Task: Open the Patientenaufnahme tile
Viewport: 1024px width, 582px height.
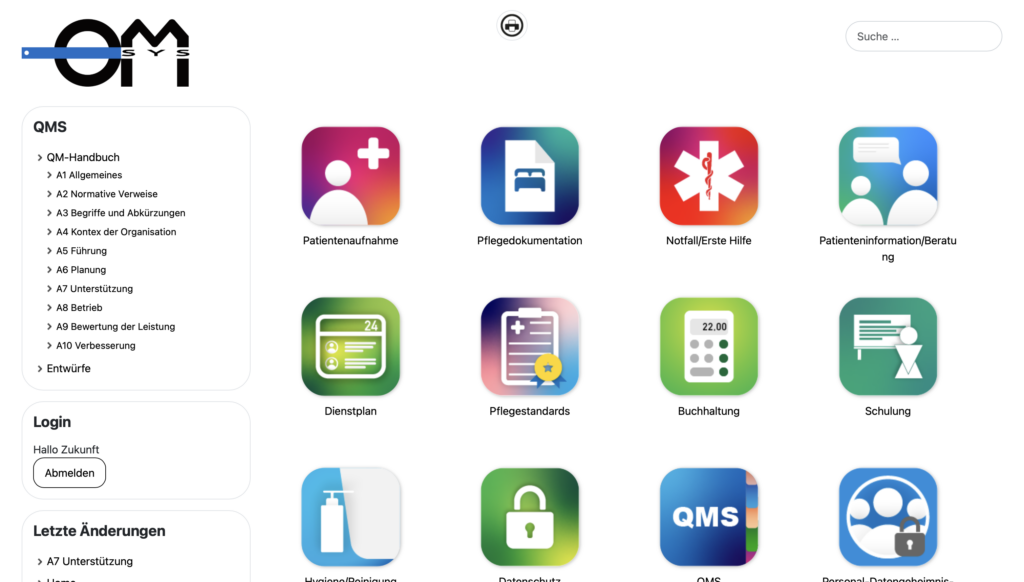Action: (x=350, y=176)
